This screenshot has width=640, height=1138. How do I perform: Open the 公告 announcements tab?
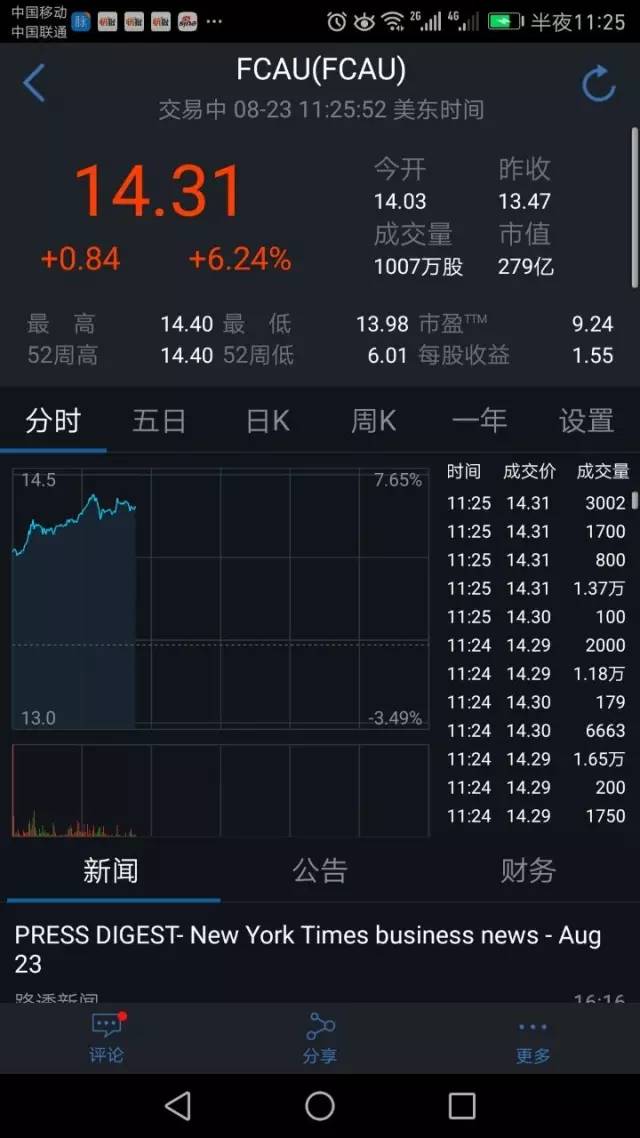click(320, 870)
